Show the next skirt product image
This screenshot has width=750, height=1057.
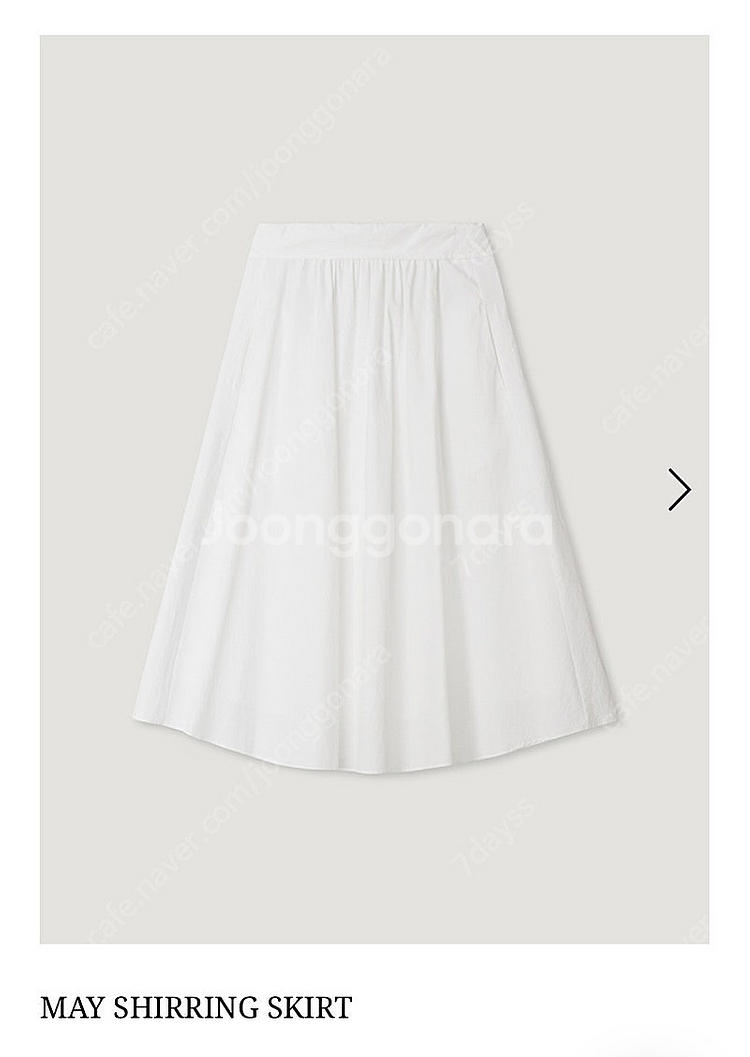(x=680, y=490)
